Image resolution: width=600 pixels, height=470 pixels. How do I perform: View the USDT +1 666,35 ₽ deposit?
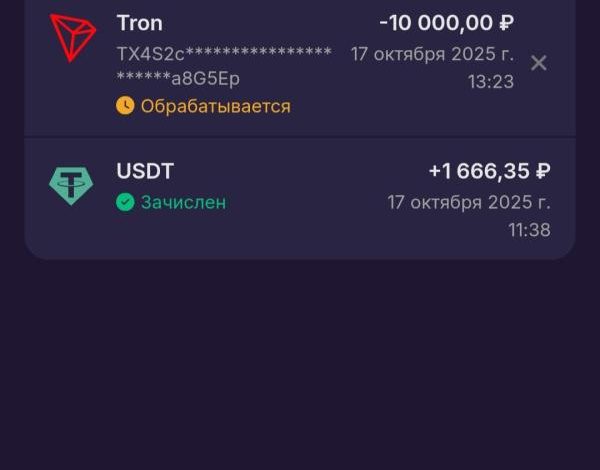pyautogui.click(x=300, y=200)
